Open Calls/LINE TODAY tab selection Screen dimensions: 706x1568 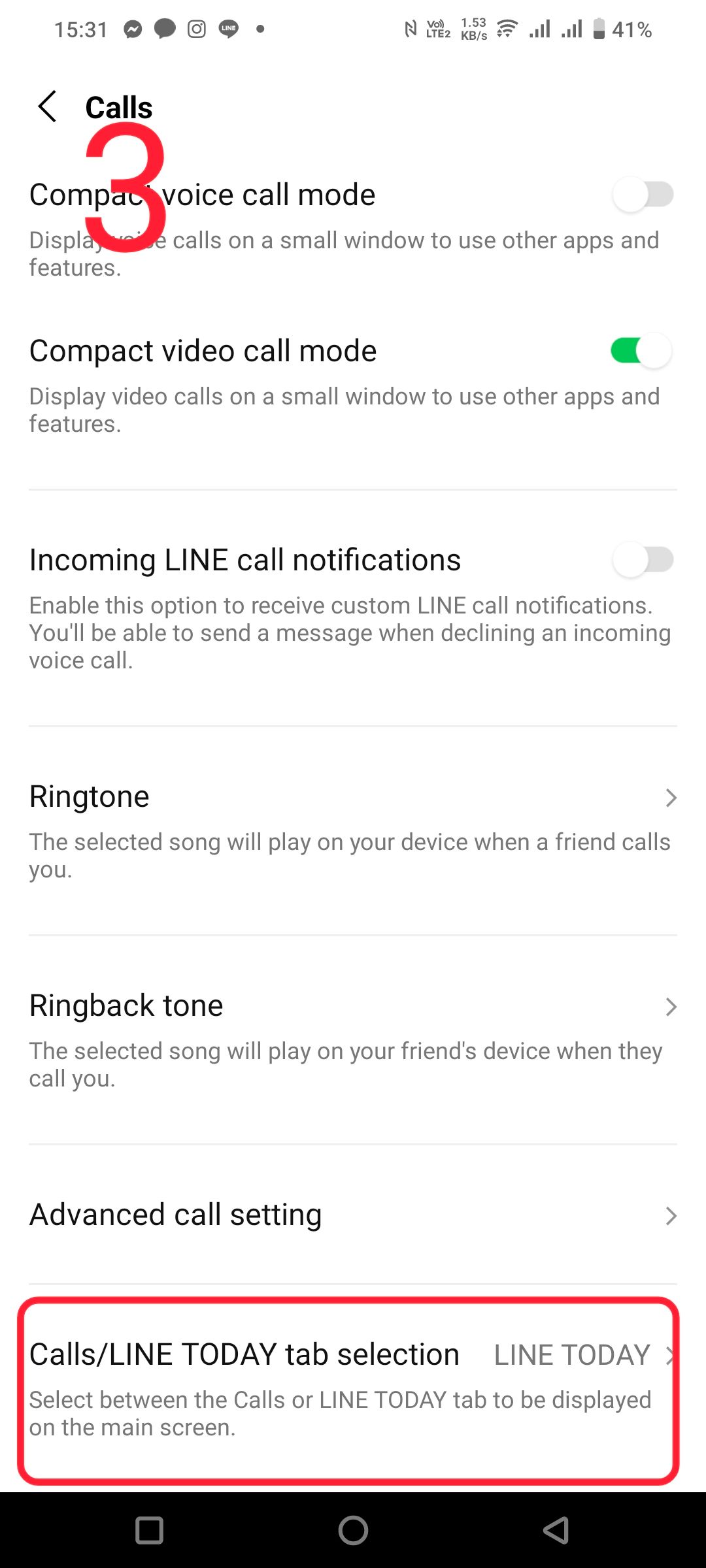point(353,1354)
